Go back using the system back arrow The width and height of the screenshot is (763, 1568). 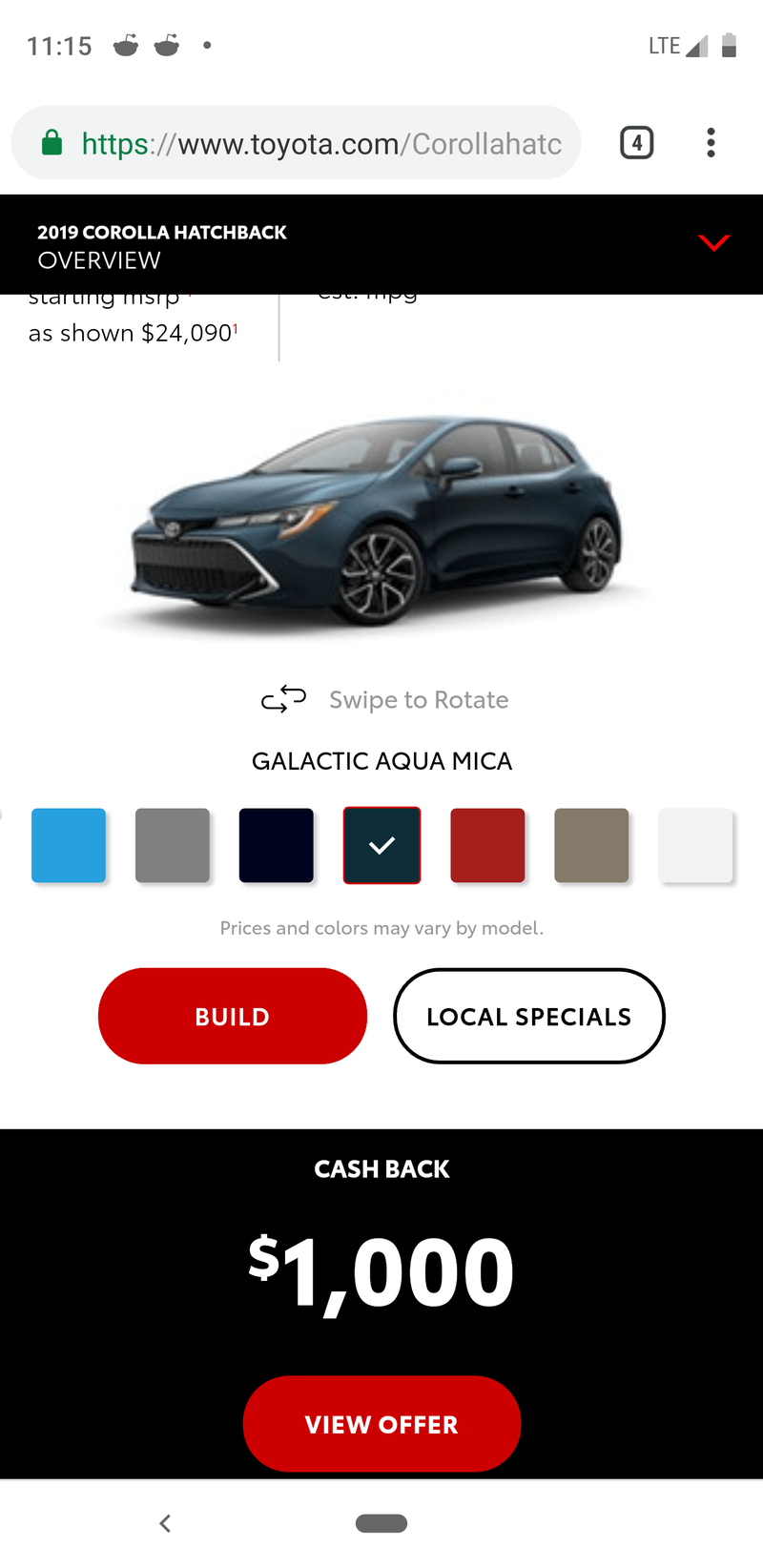165,1523
